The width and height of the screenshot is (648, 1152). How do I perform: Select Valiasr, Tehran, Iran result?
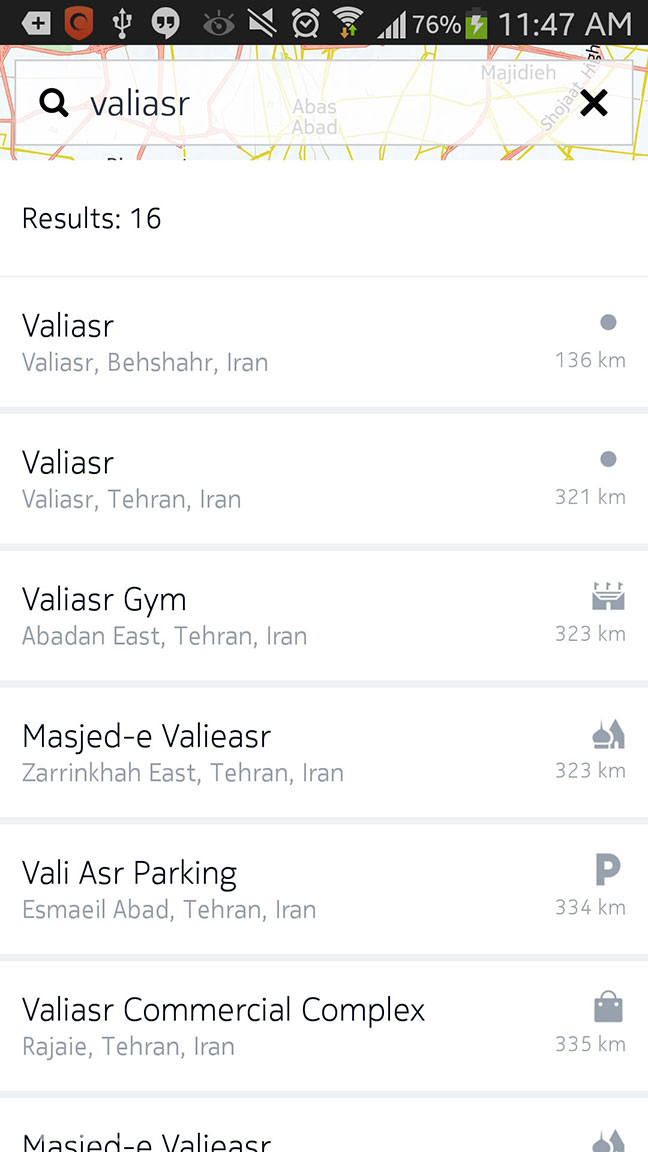click(324, 479)
